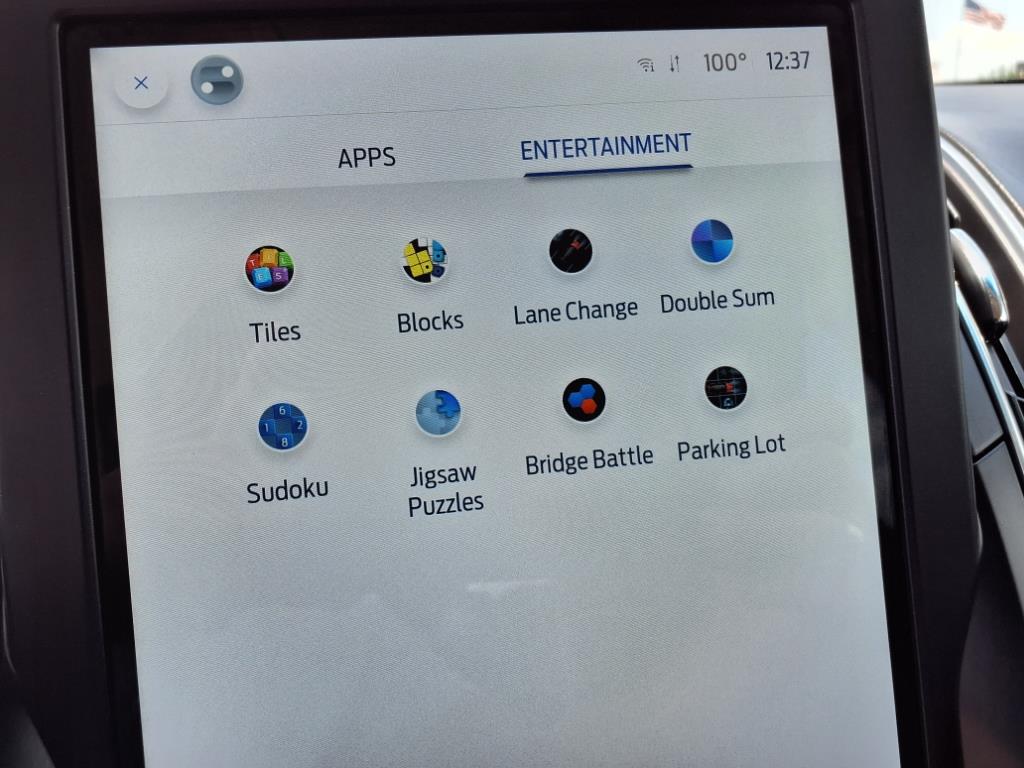Launch Bridge Battle
This screenshot has width=1024, height=768.
click(x=584, y=400)
